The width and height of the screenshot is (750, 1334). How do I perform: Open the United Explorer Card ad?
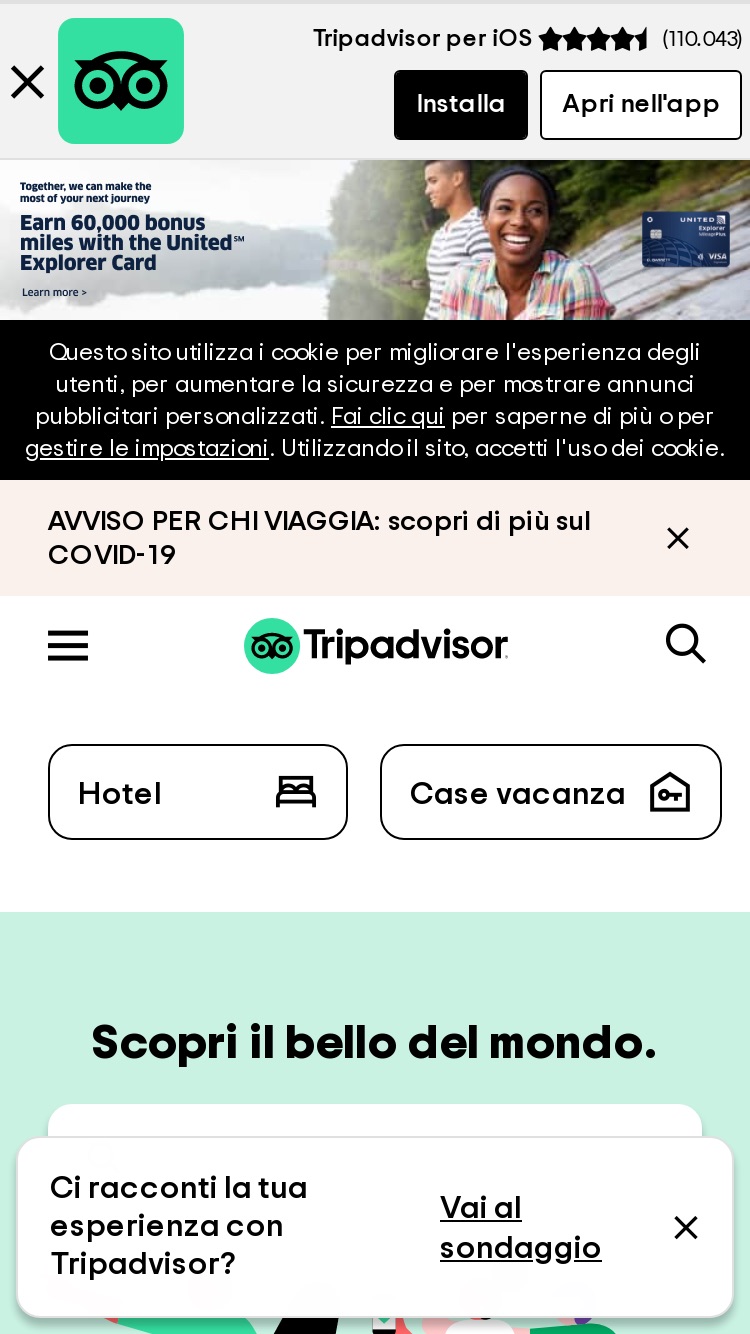375,240
